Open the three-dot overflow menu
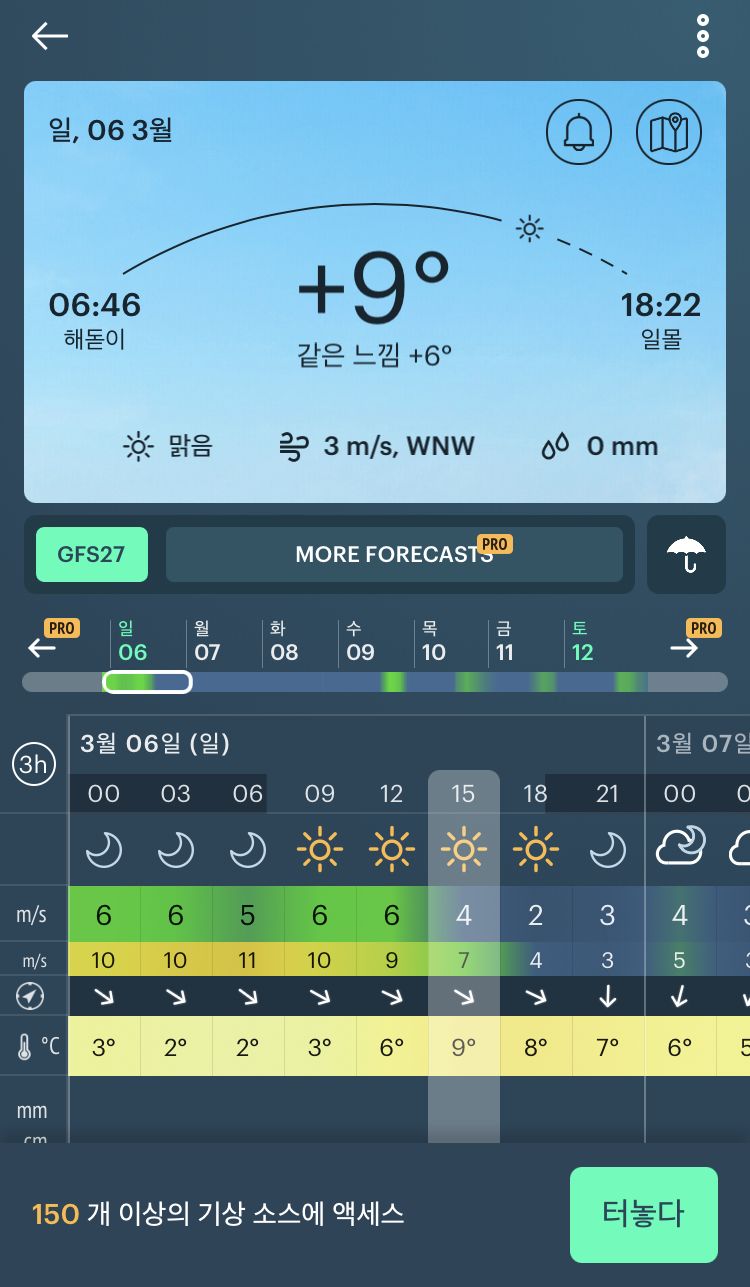Image resolution: width=750 pixels, height=1287 pixels. click(703, 36)
